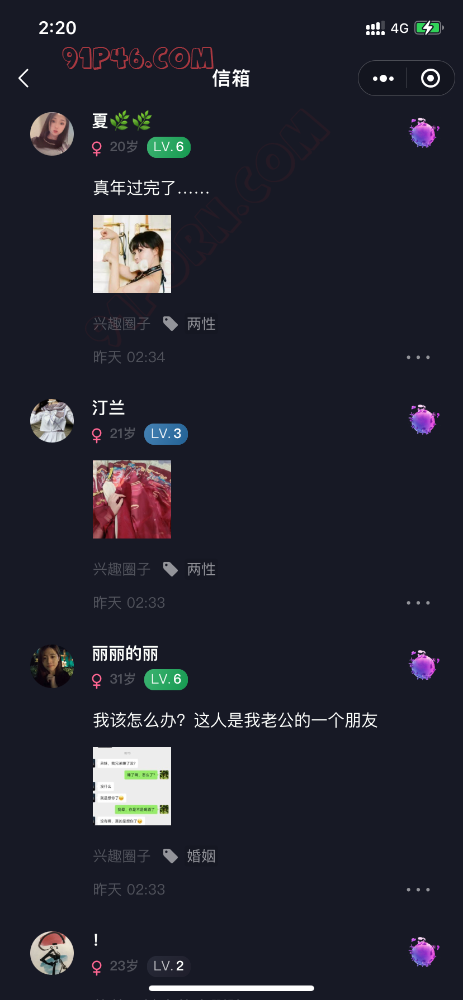This screenshot has width=463, height=1000.
Task: Open 丽丽的丽's profile avatar
Action: 52,666
